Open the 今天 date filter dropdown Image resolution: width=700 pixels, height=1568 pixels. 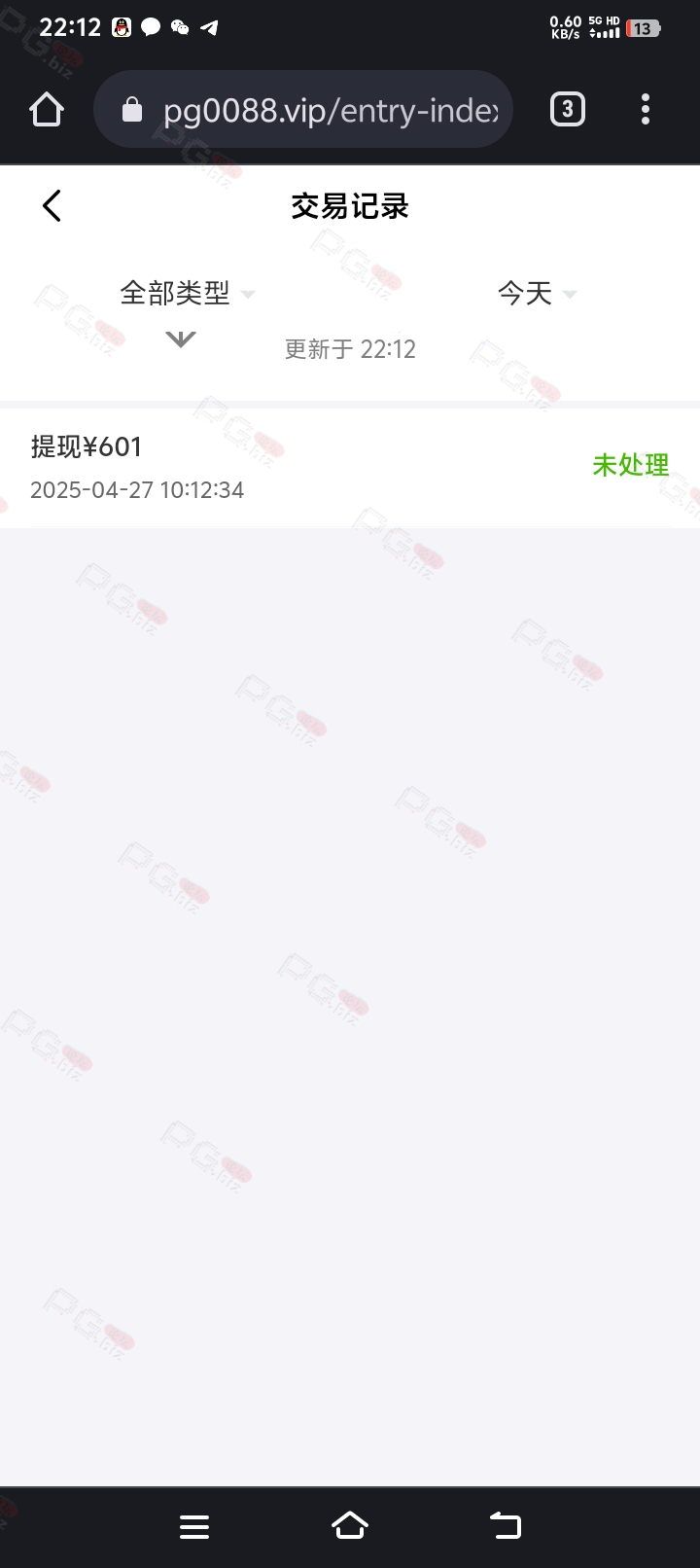click(537, 293)
